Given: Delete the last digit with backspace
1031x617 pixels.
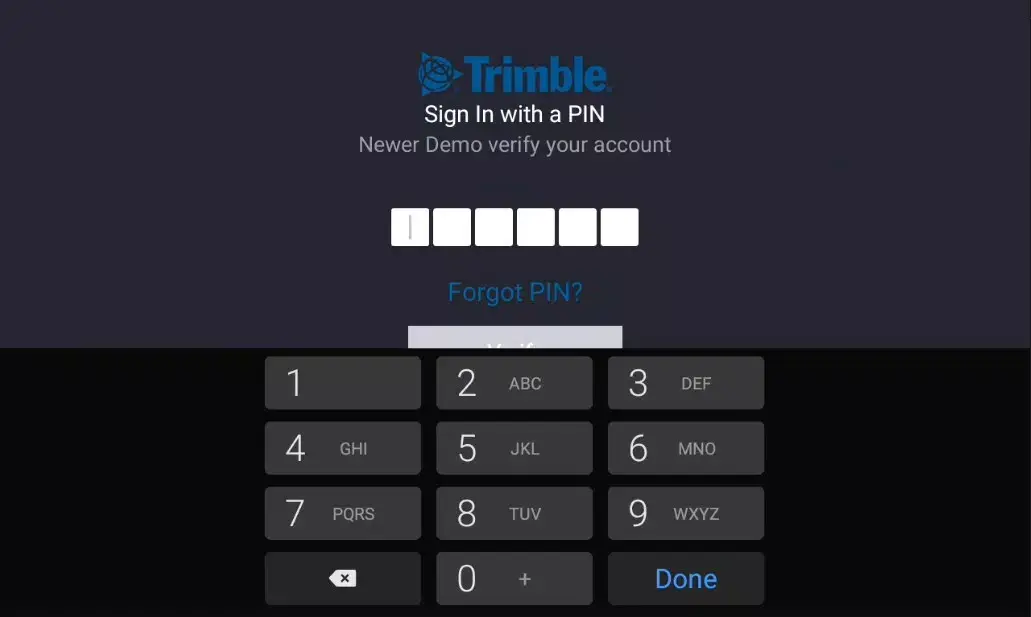Looking at the screenshot, I should point(343,578).
